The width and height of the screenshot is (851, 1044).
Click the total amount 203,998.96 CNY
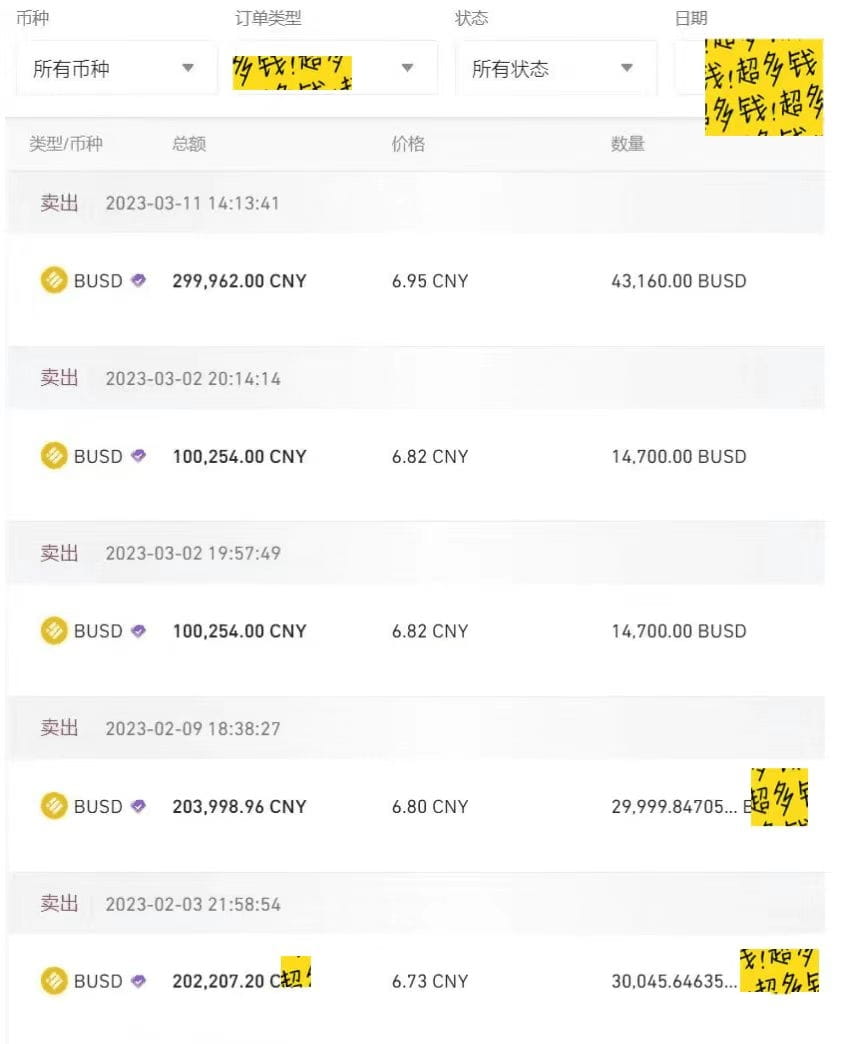point(239,806)
